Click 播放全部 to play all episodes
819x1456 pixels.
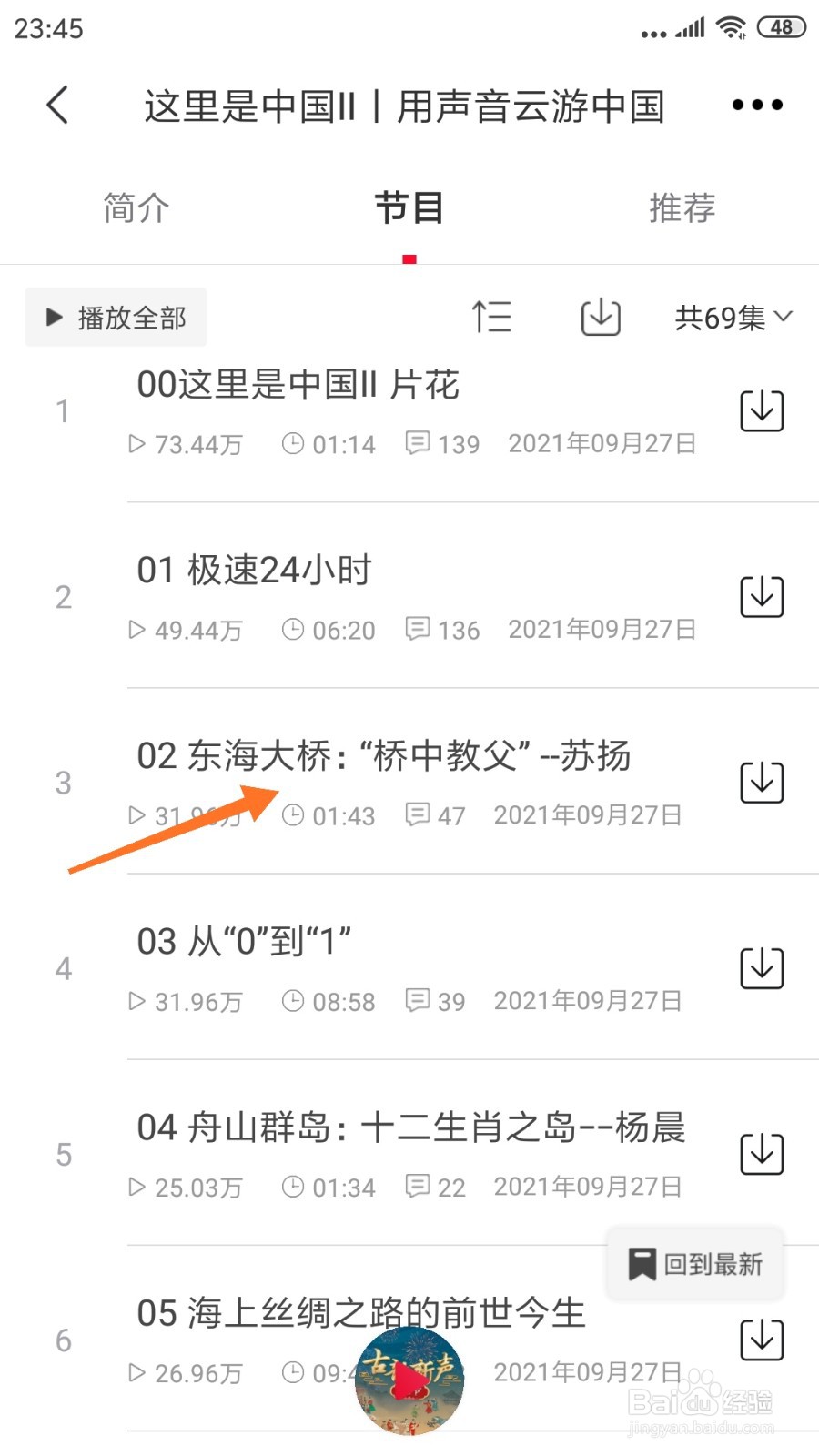(x=116, y=317)
